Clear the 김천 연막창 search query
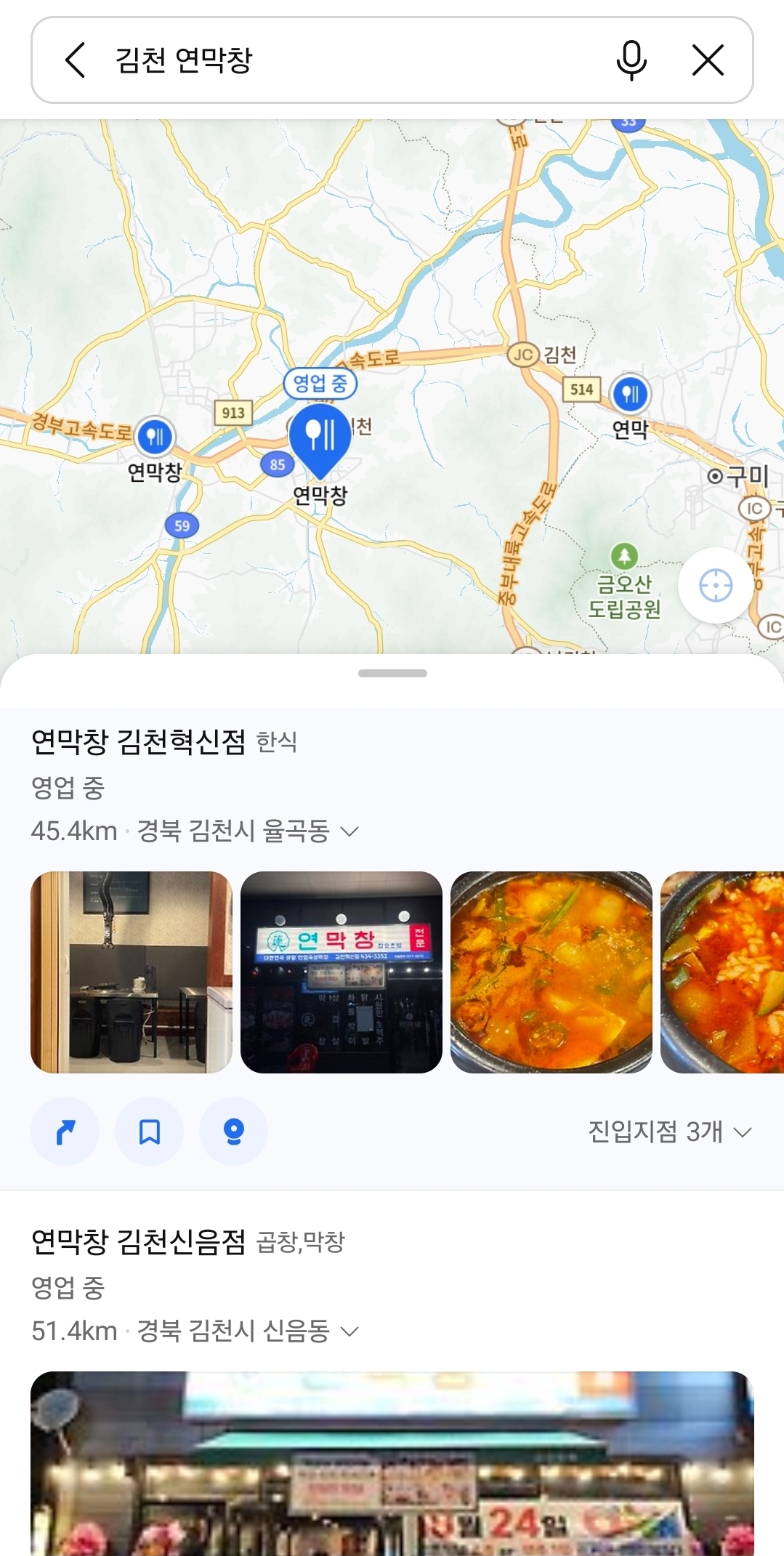Viewport: 784px width, 1556px height. [x=708, y=60]
